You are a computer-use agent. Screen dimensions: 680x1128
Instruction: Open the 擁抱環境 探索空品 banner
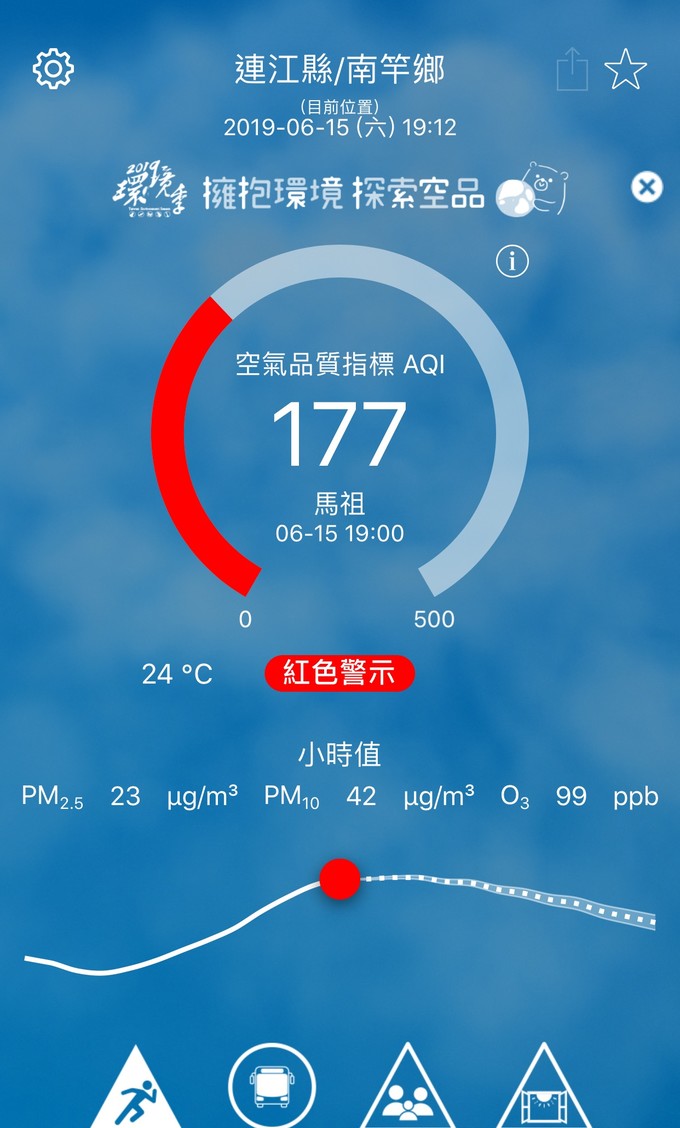340,190
